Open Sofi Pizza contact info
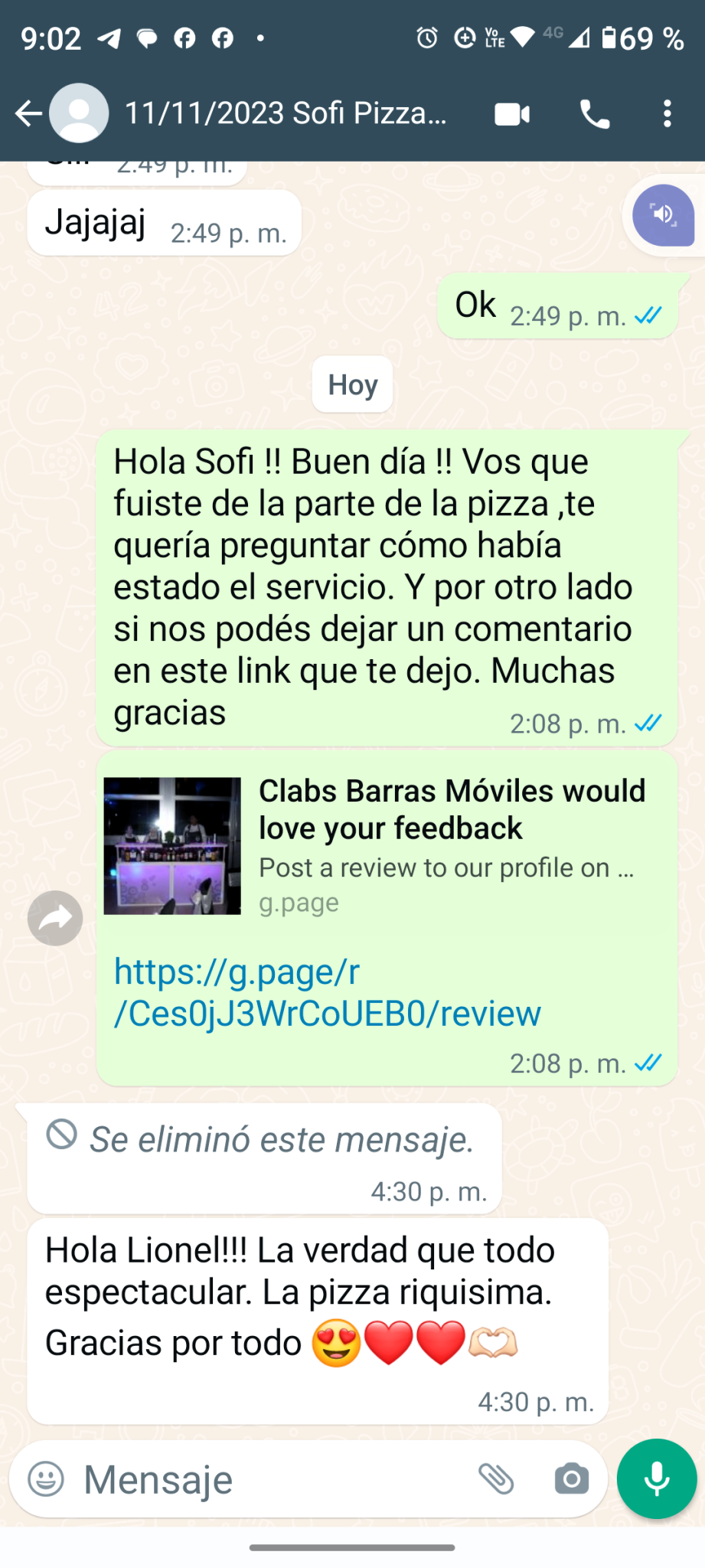Screen dimensions: 705x1568 285,113
